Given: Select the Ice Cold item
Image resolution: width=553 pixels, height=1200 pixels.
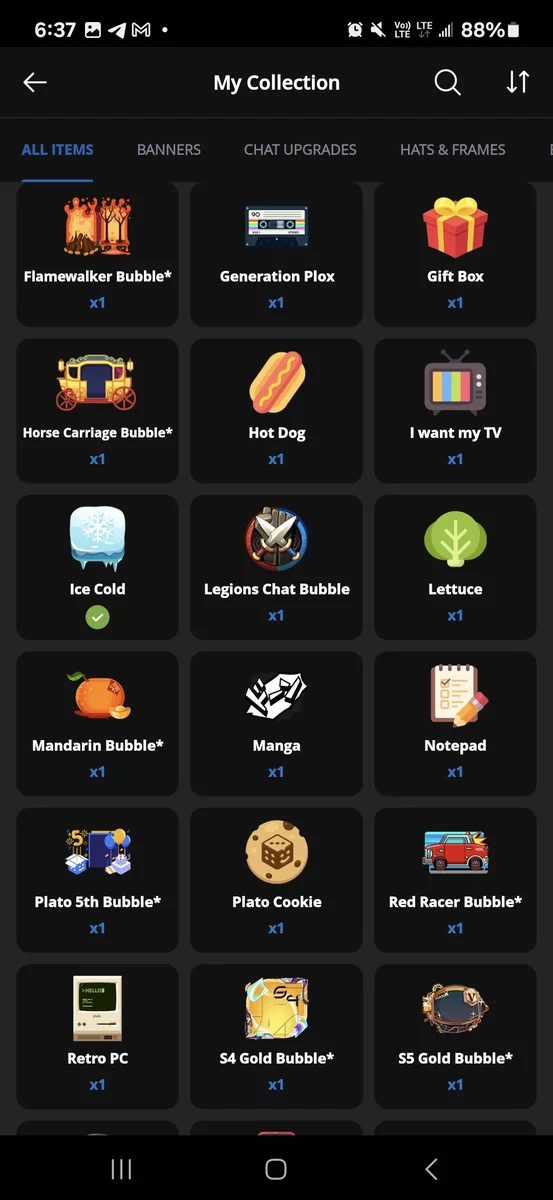Looking at the screenshot, I should point(97,567).
